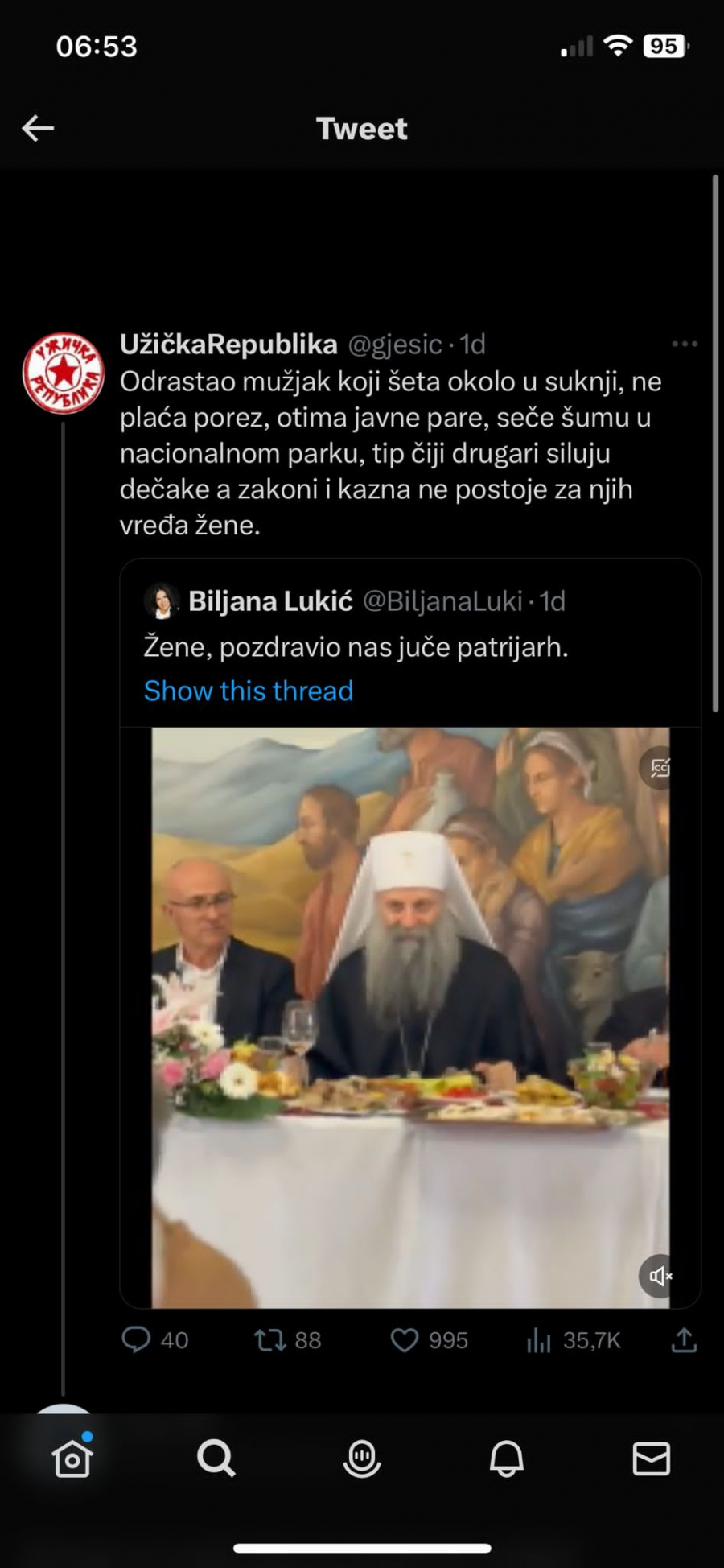Viewport: 724px width, 1568px height.
Task: Open the video caption settings icon
Action: pos(660,768)
